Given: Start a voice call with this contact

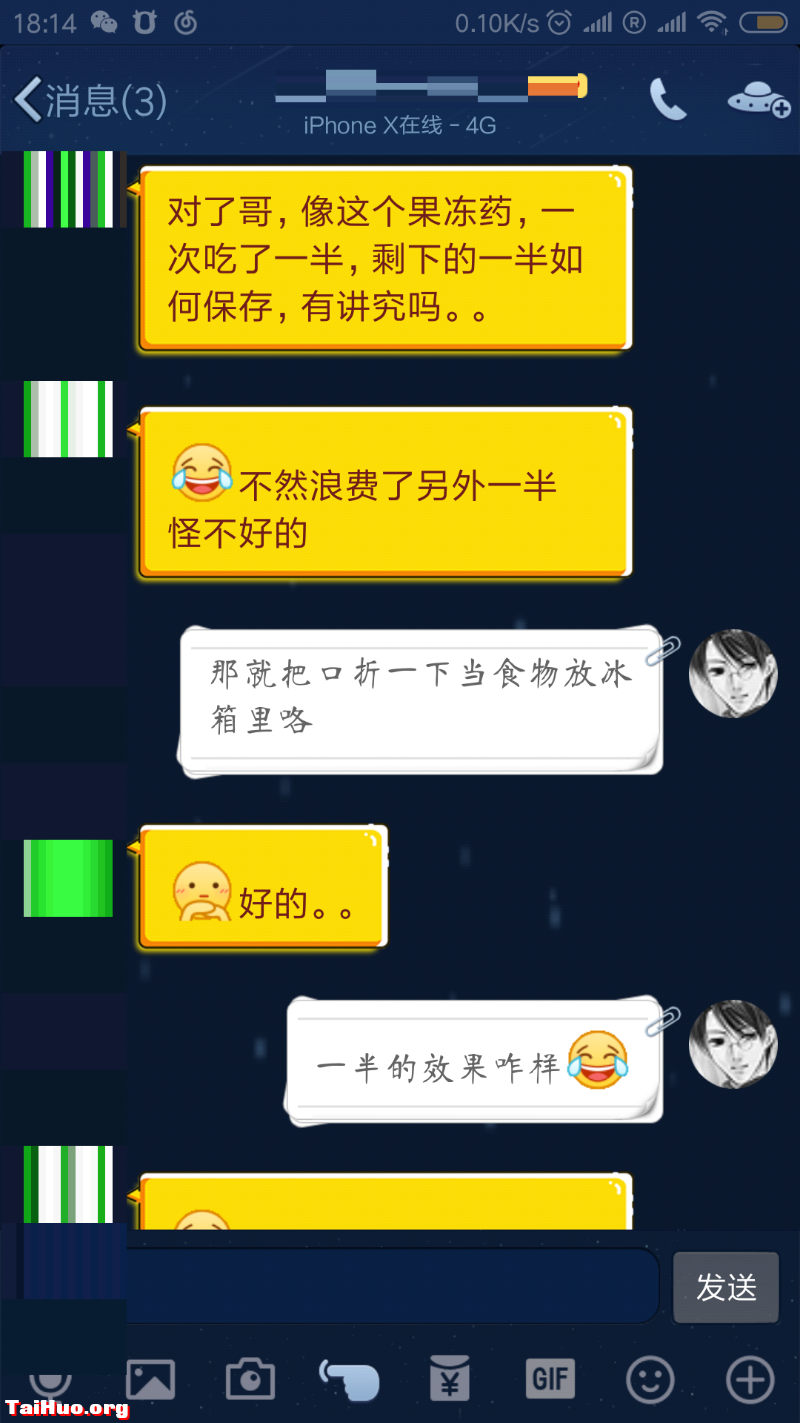Looking at the screenshot, I should tap(667, 99).
